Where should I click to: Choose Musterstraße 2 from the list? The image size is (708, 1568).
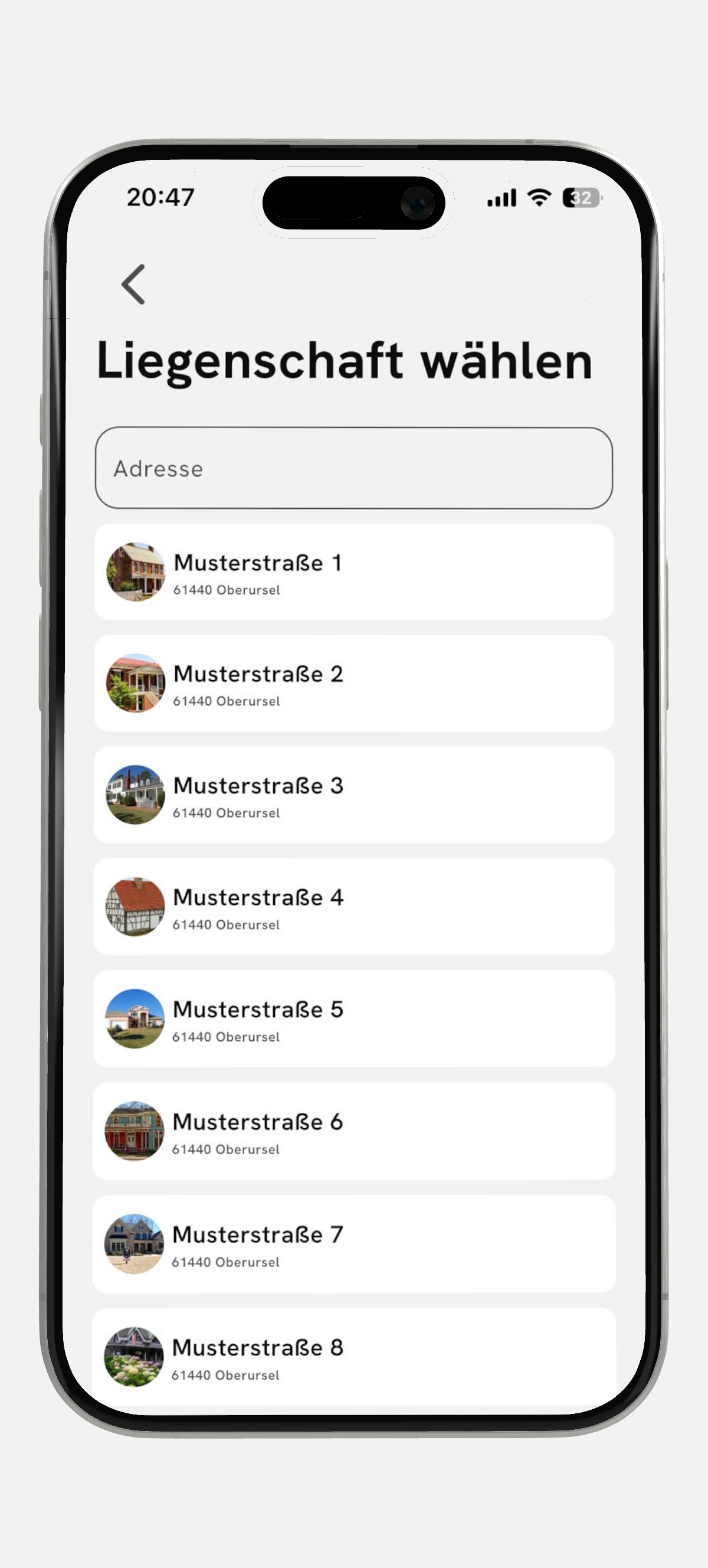pos(353,684)
